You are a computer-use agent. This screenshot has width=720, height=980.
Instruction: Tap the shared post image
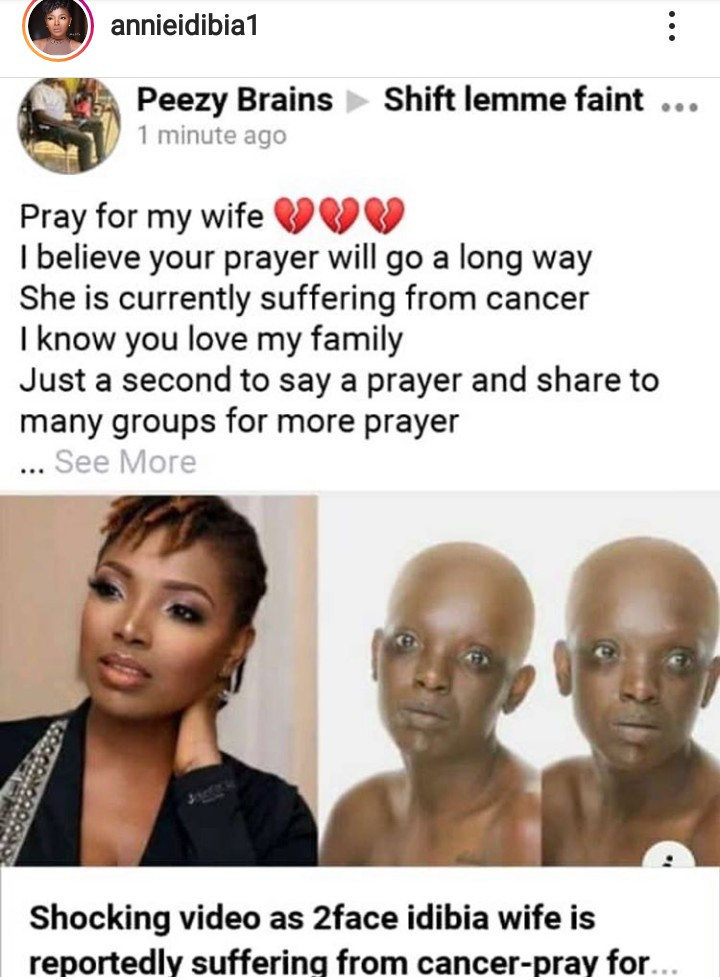click(x=360, y=680)
